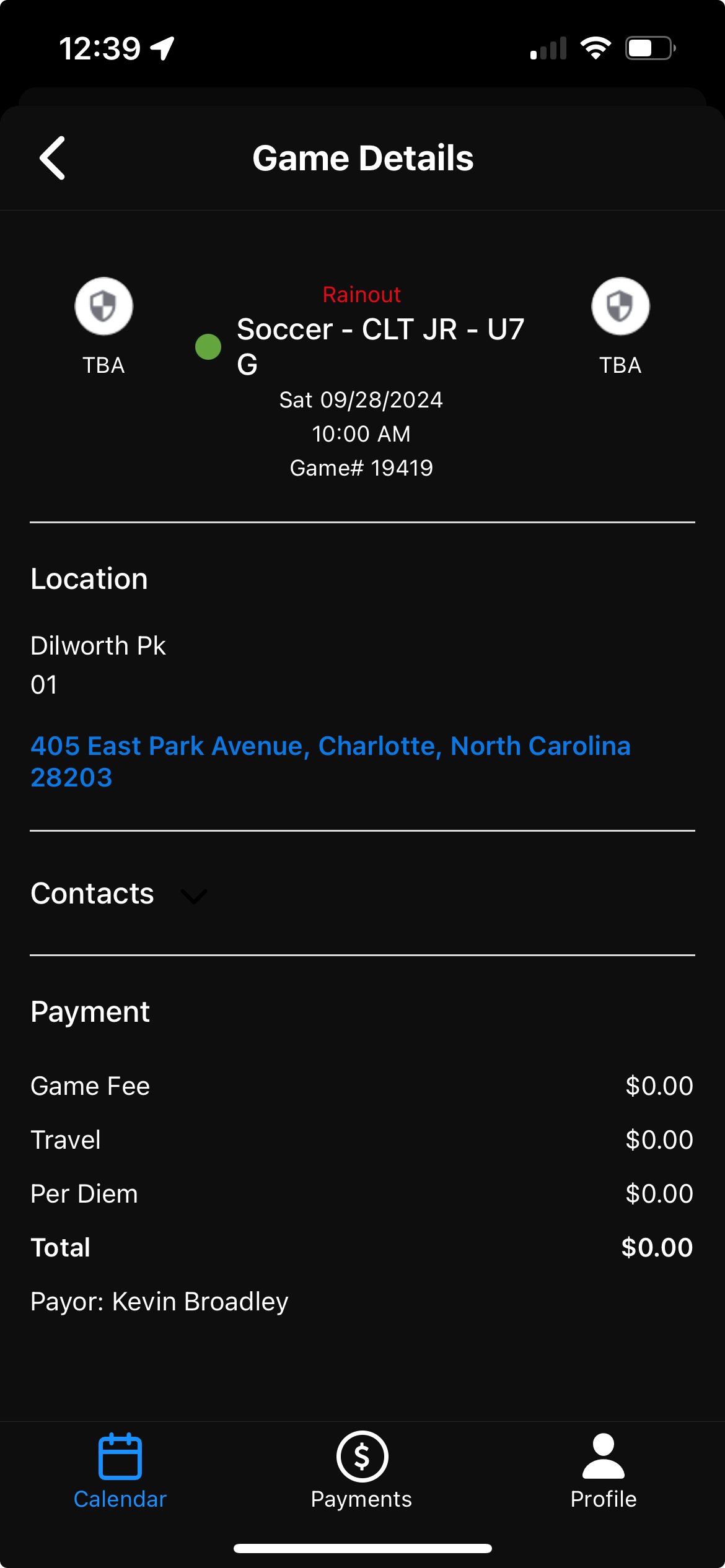Open the Payments tab

pos(362,1471)
